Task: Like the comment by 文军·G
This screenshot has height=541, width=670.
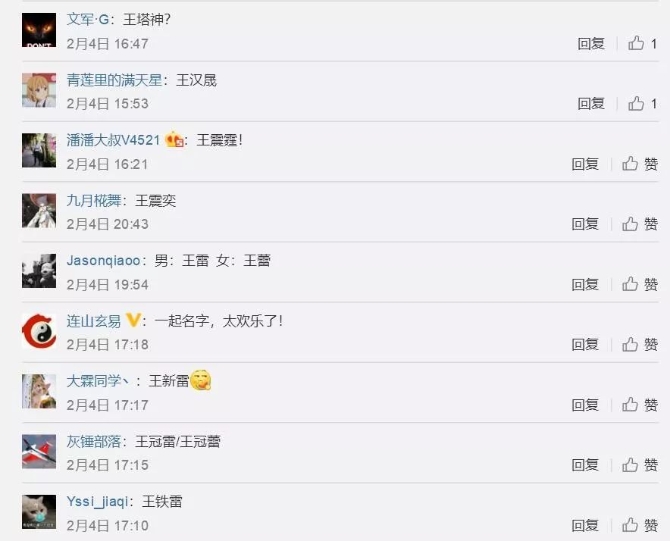Action: point(642,44)
